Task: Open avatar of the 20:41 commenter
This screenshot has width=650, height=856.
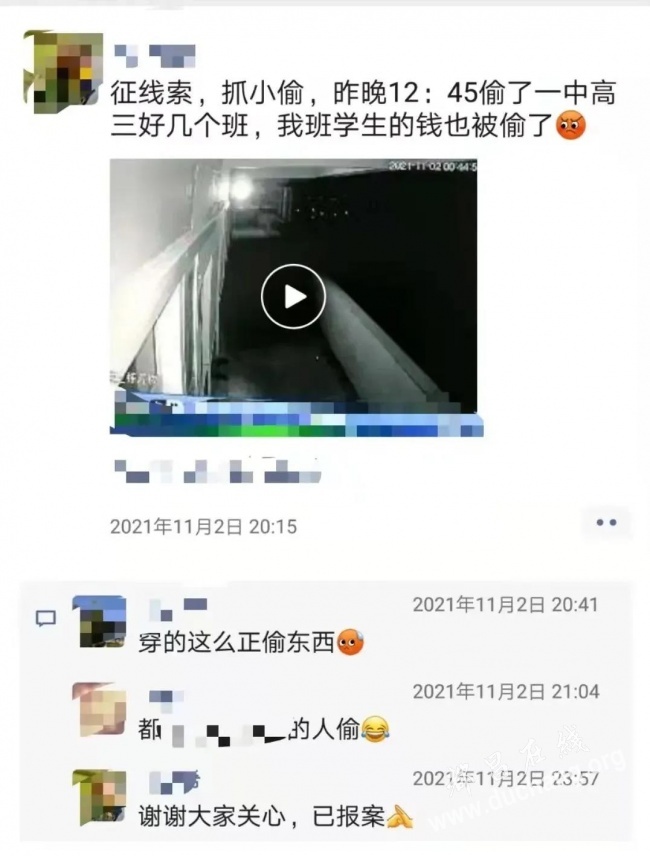Action: click(x=100, y=622)
